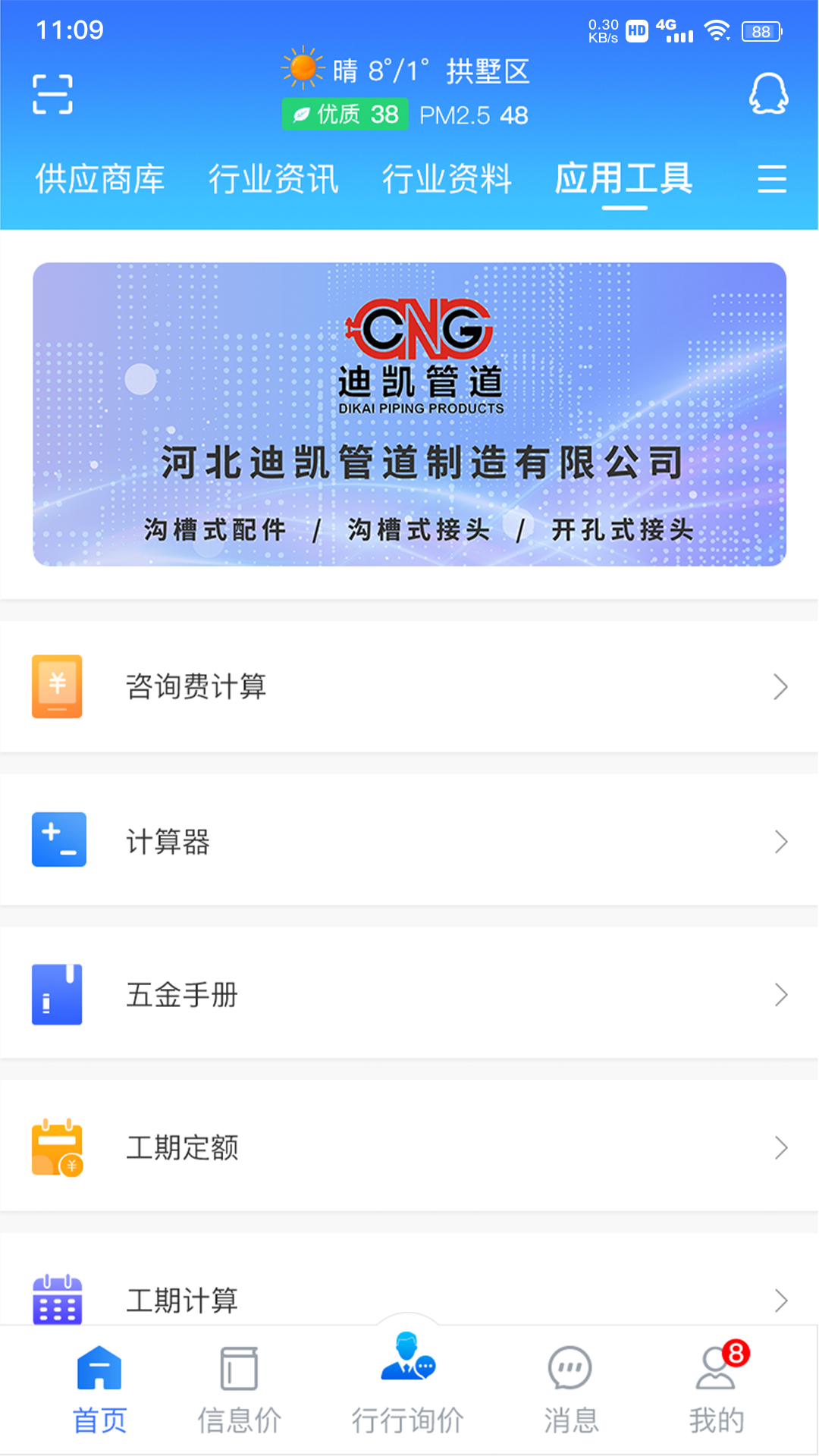Select the 首页 home icon

(101, 1379)
